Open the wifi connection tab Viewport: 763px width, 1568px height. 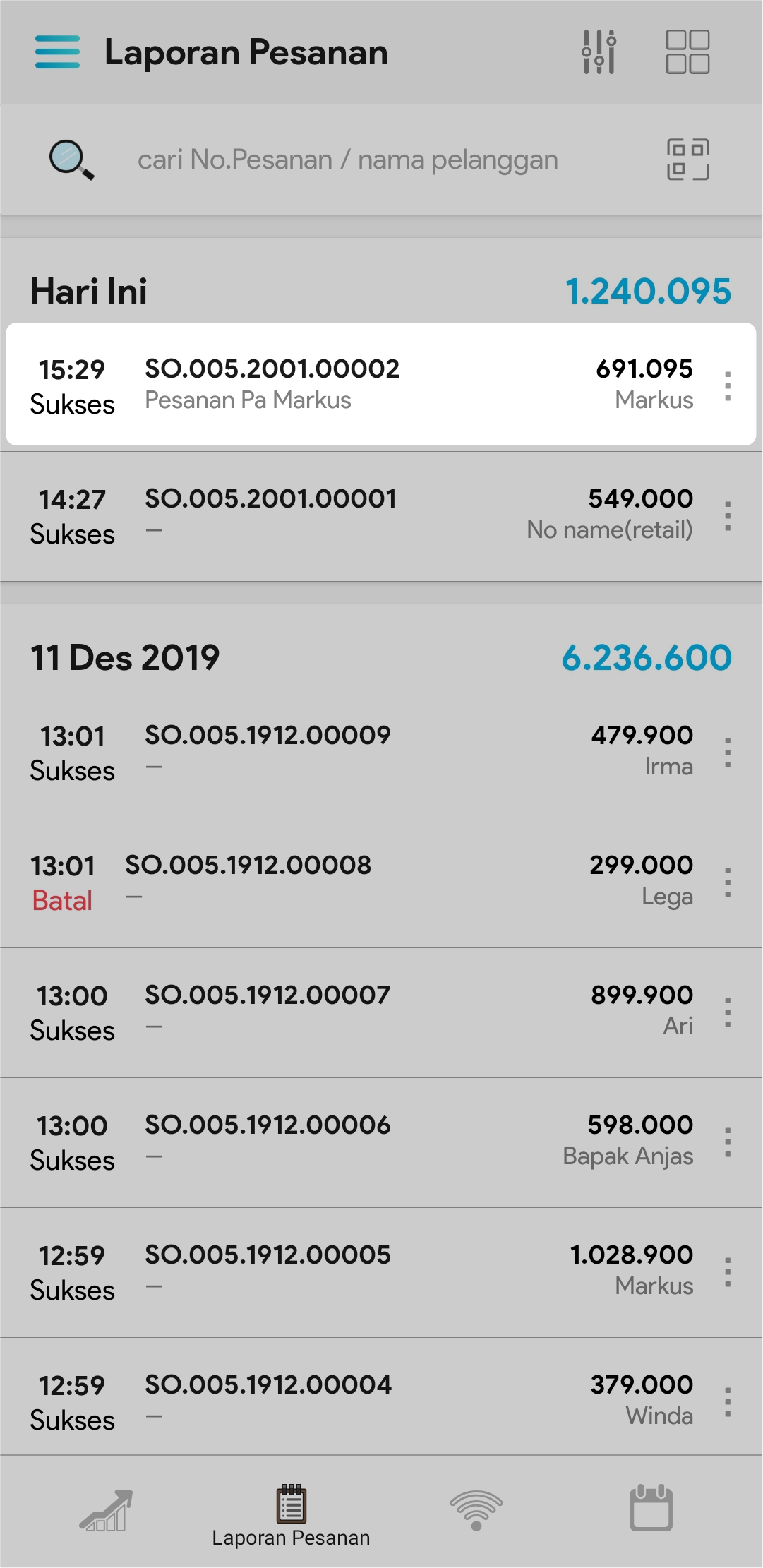pos(476,1511)
